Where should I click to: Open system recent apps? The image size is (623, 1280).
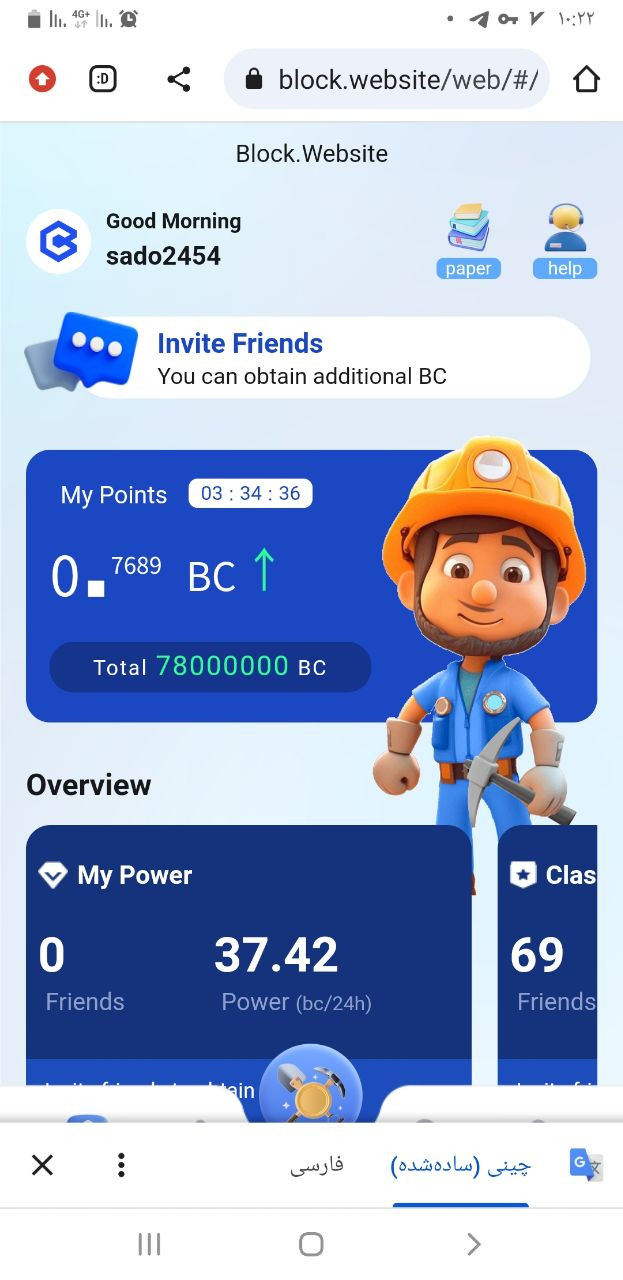149,1244
